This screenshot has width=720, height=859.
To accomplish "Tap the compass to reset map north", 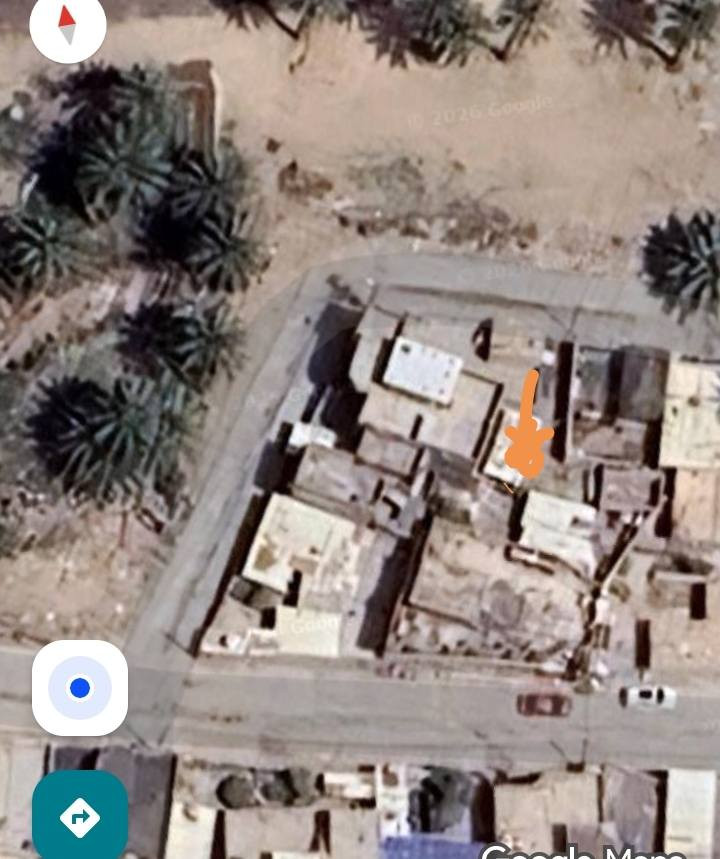I will [68, 25].
